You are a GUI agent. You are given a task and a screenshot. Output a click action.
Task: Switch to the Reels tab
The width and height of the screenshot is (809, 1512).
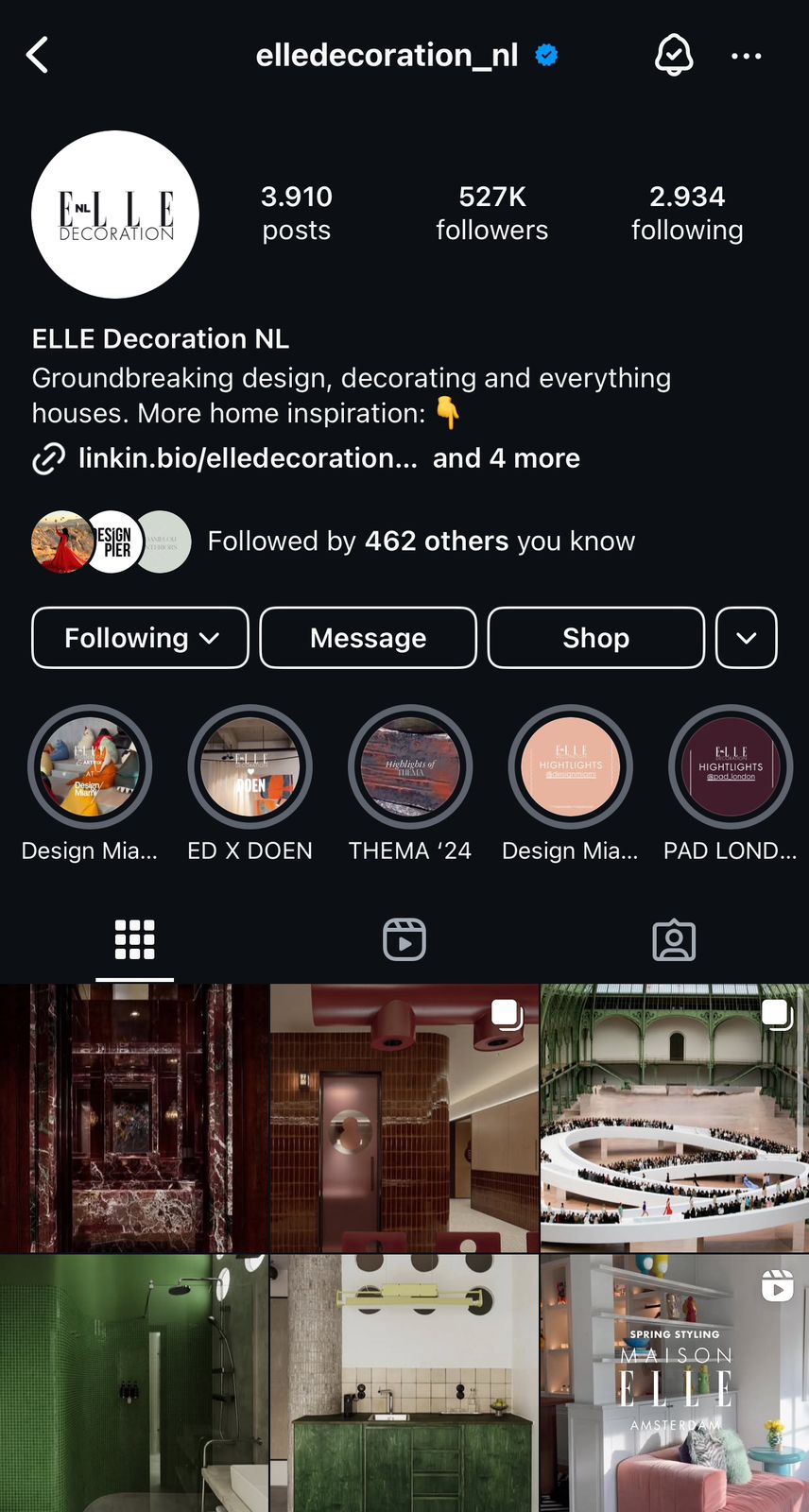click(404, 940)
